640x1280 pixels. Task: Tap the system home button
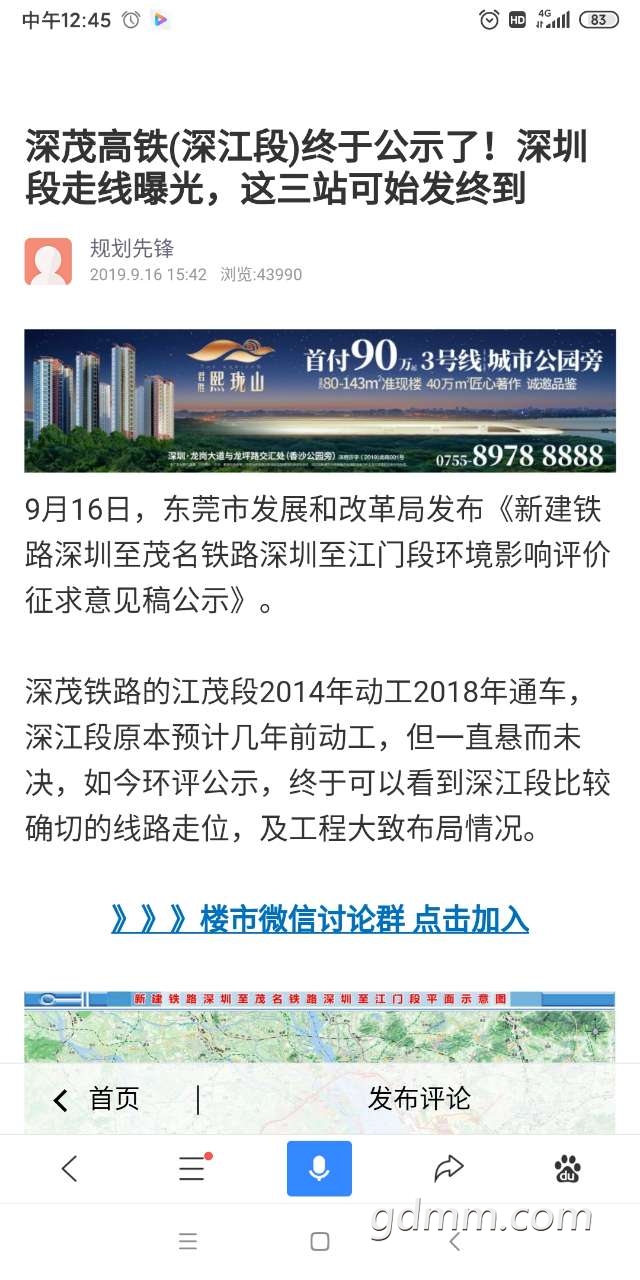coord(320,1242)
